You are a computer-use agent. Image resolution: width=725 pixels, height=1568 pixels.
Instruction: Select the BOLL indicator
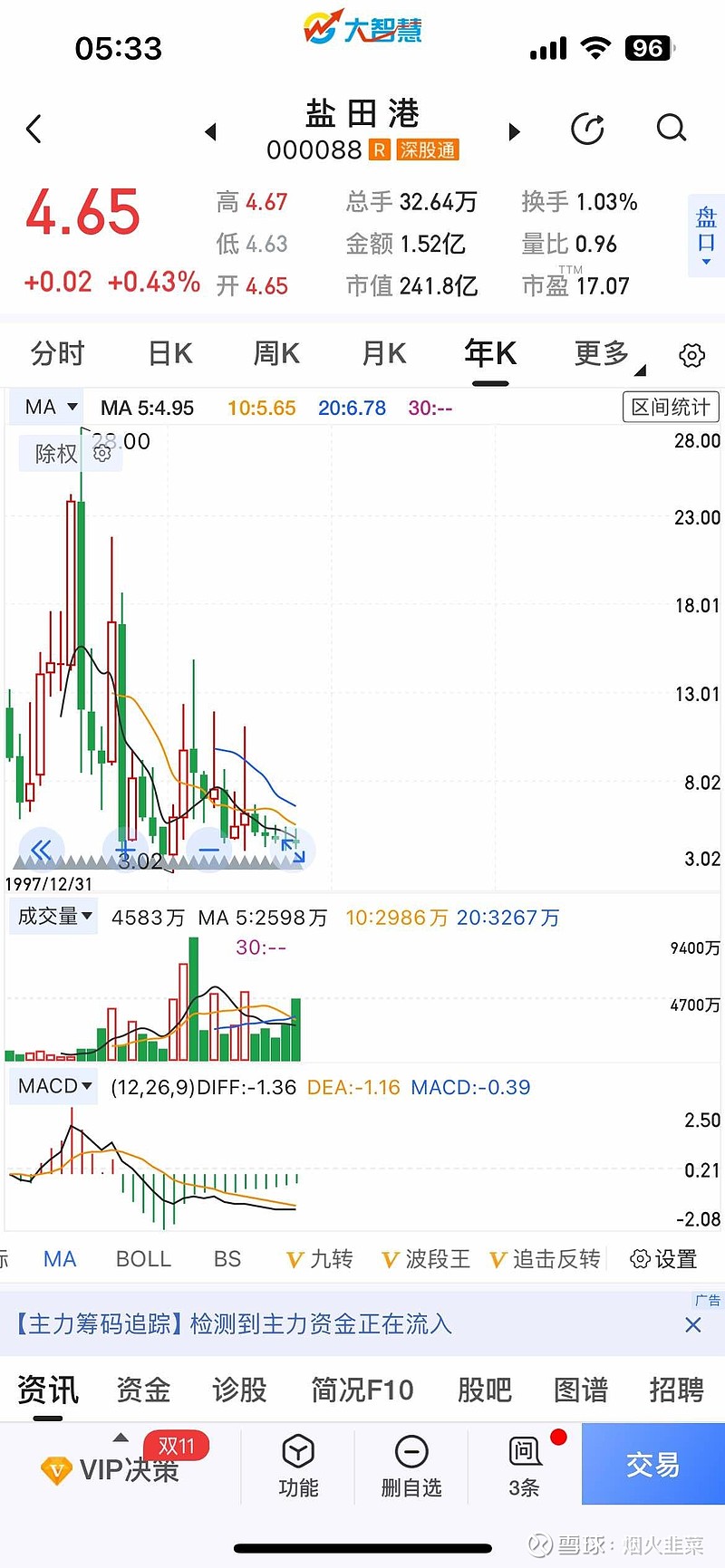143,1258
